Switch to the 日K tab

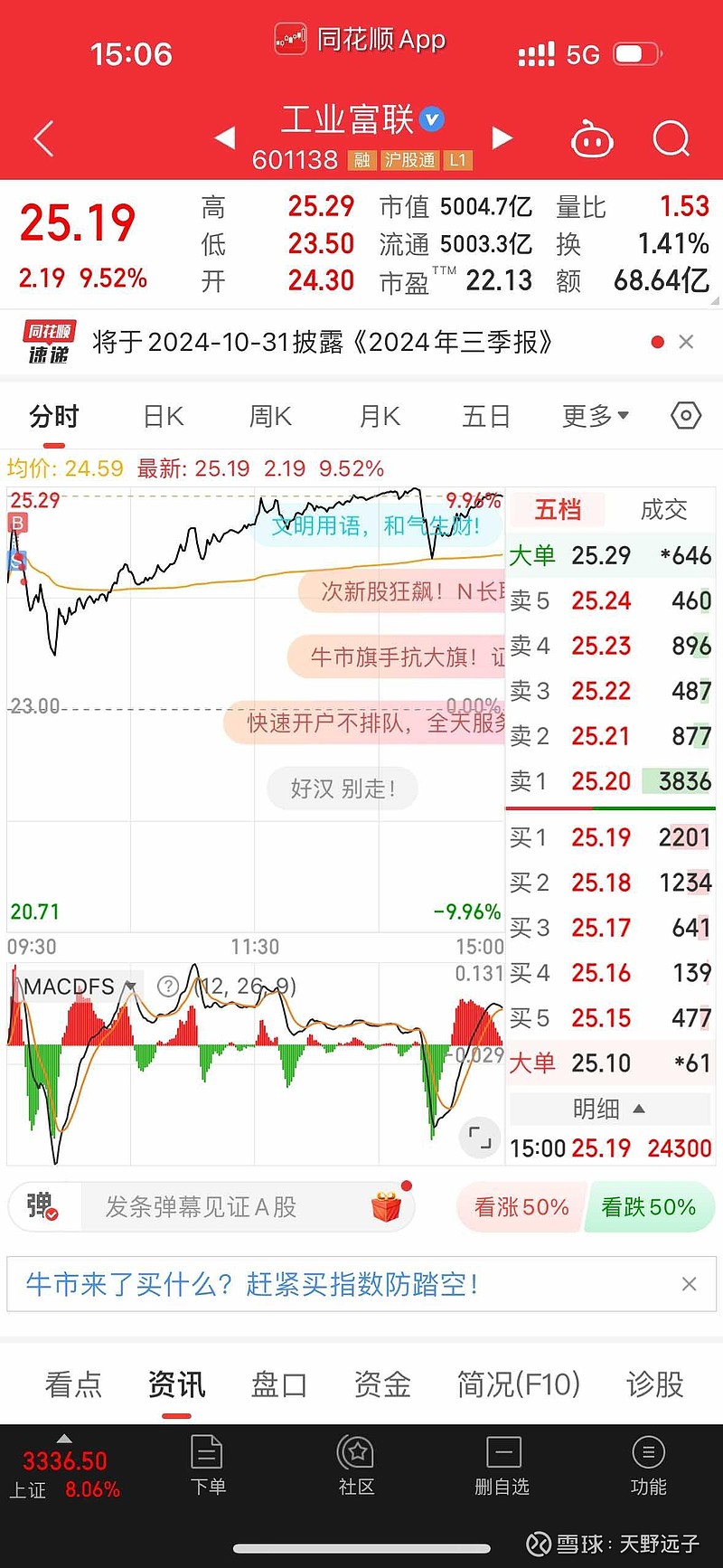[162, 415]
